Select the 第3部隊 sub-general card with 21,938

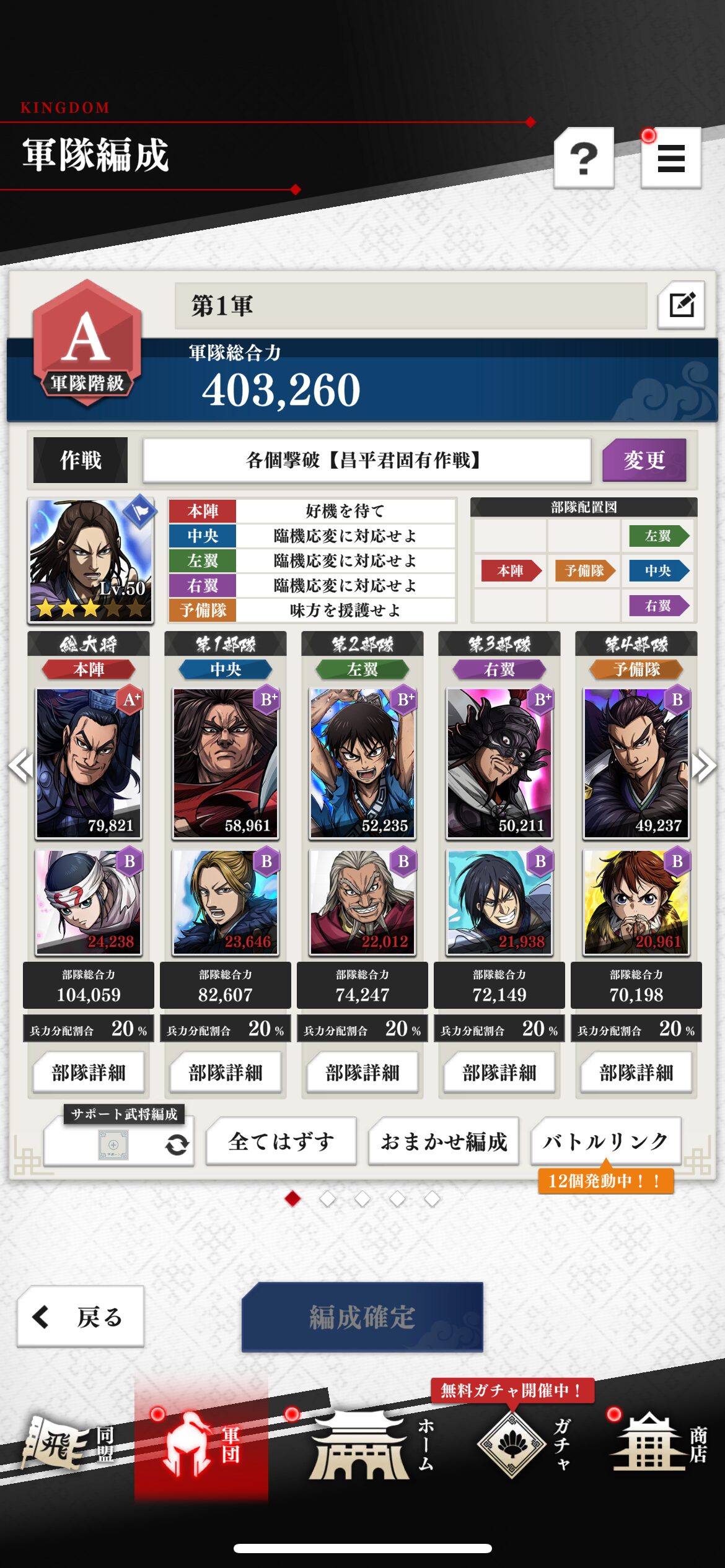[499, 902]
